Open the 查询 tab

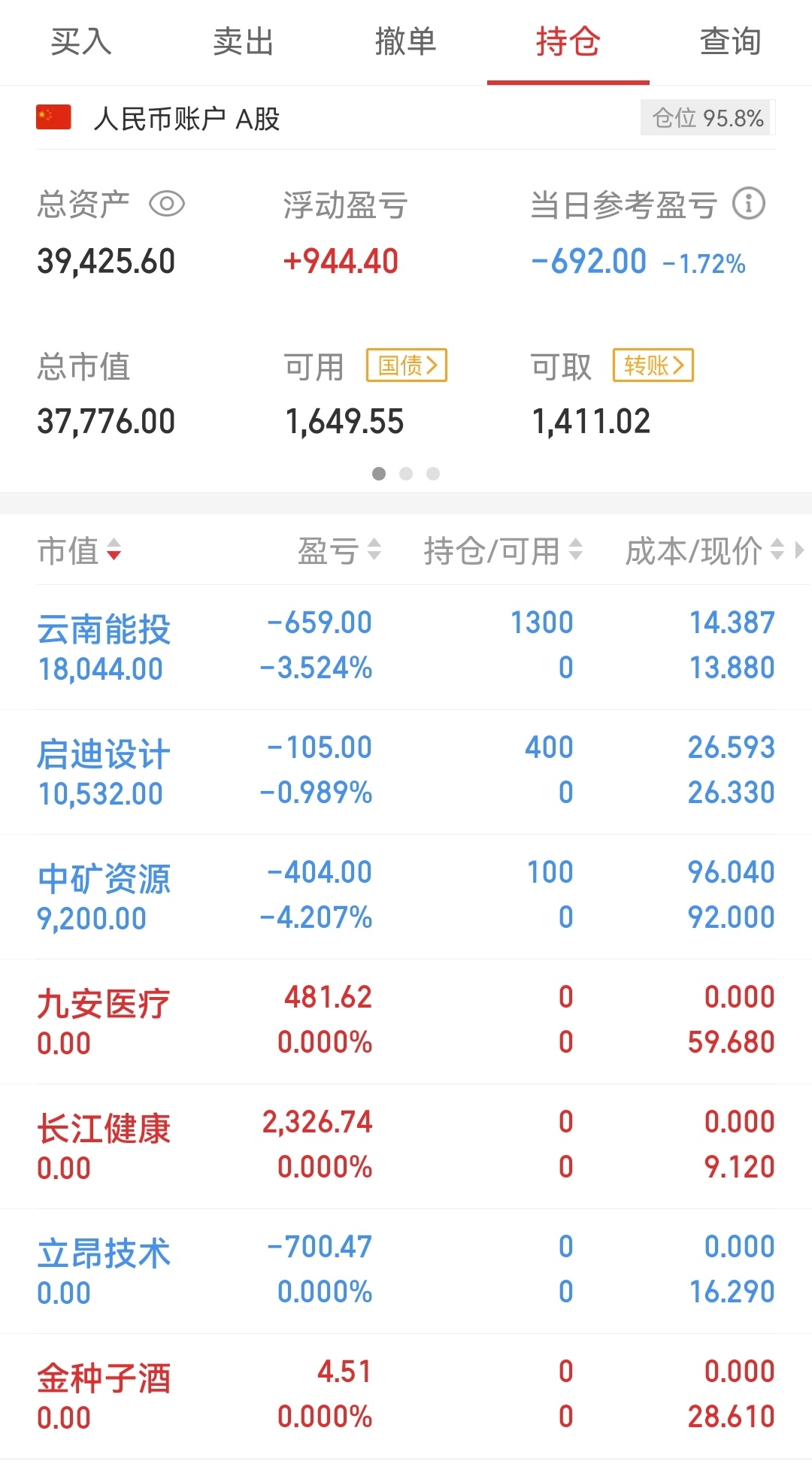point(731,42)
